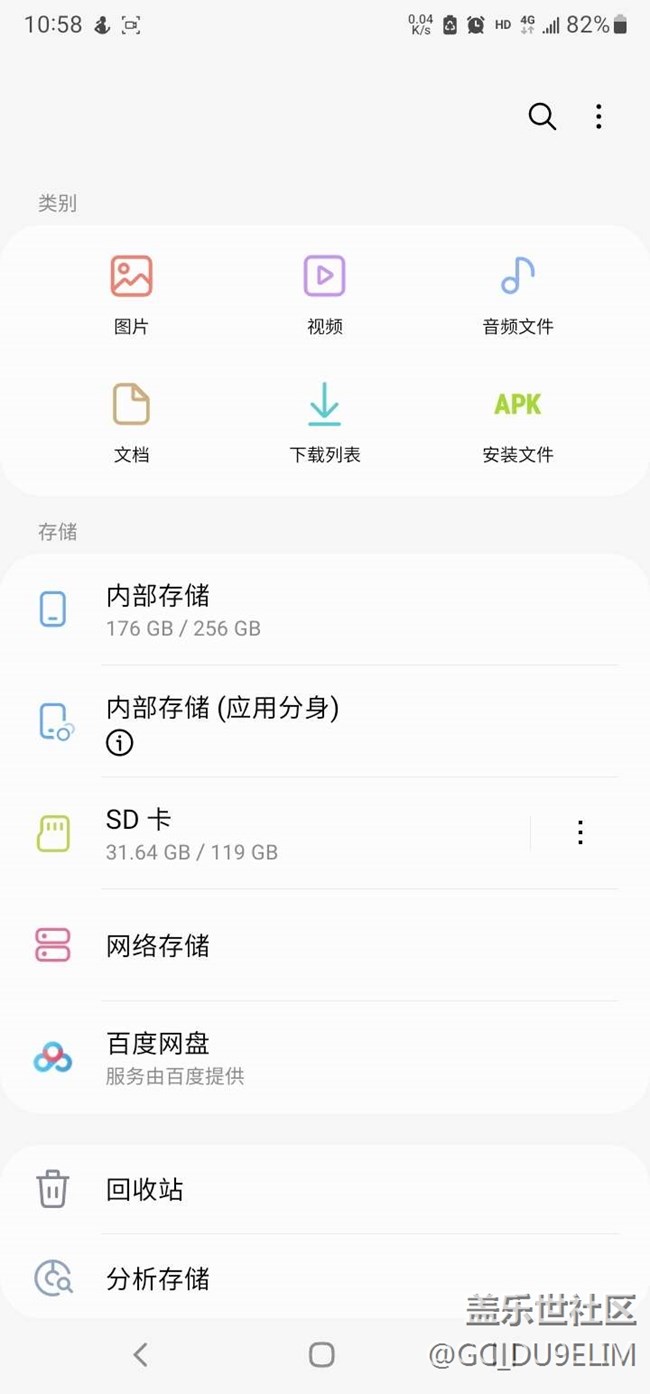650x1394 pixels.
Task: Open 内部存储 (应用分身)
Action: point(325,721)
